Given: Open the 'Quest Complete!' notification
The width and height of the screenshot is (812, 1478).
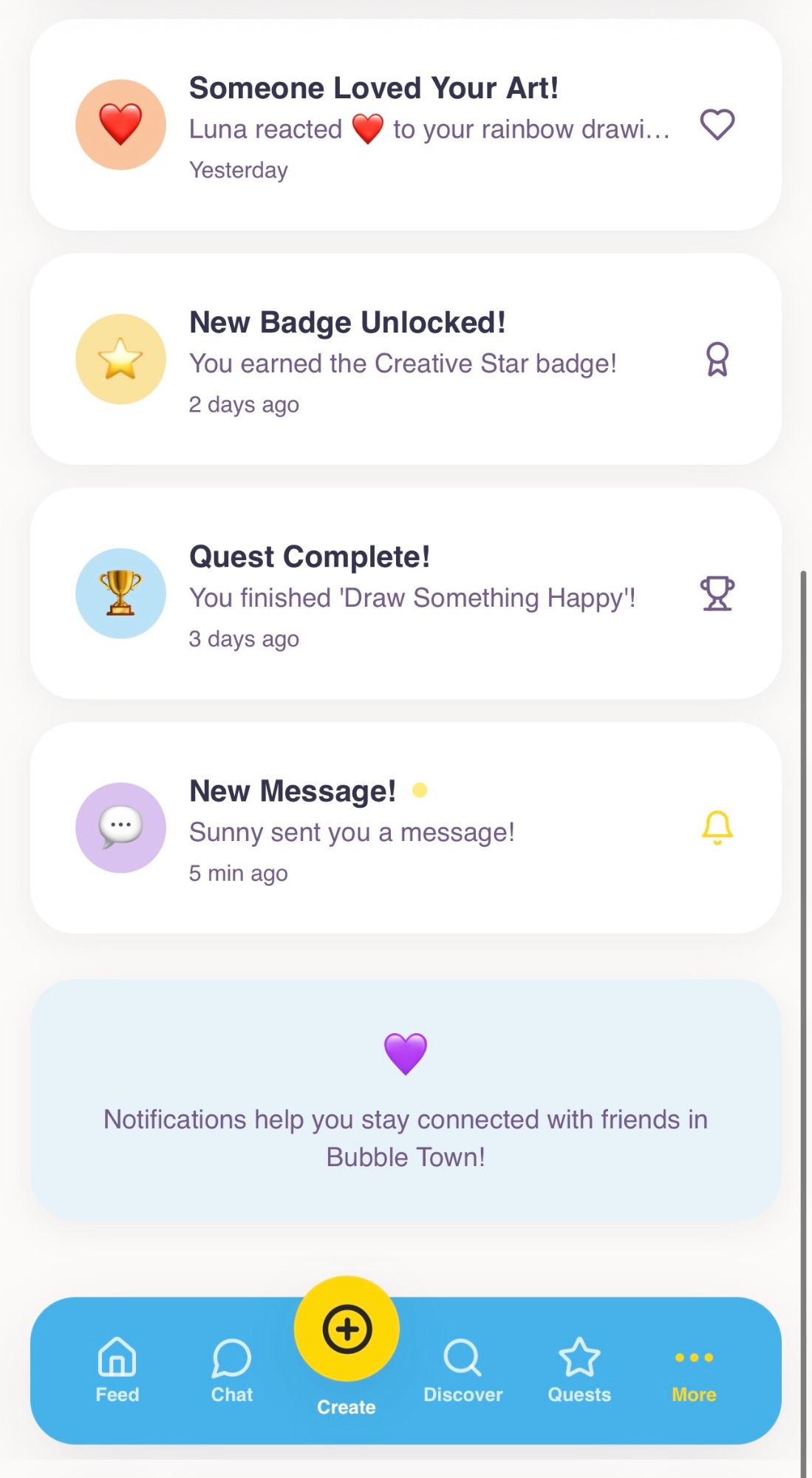Looking at the screenshot, I should tap(405, 594).
